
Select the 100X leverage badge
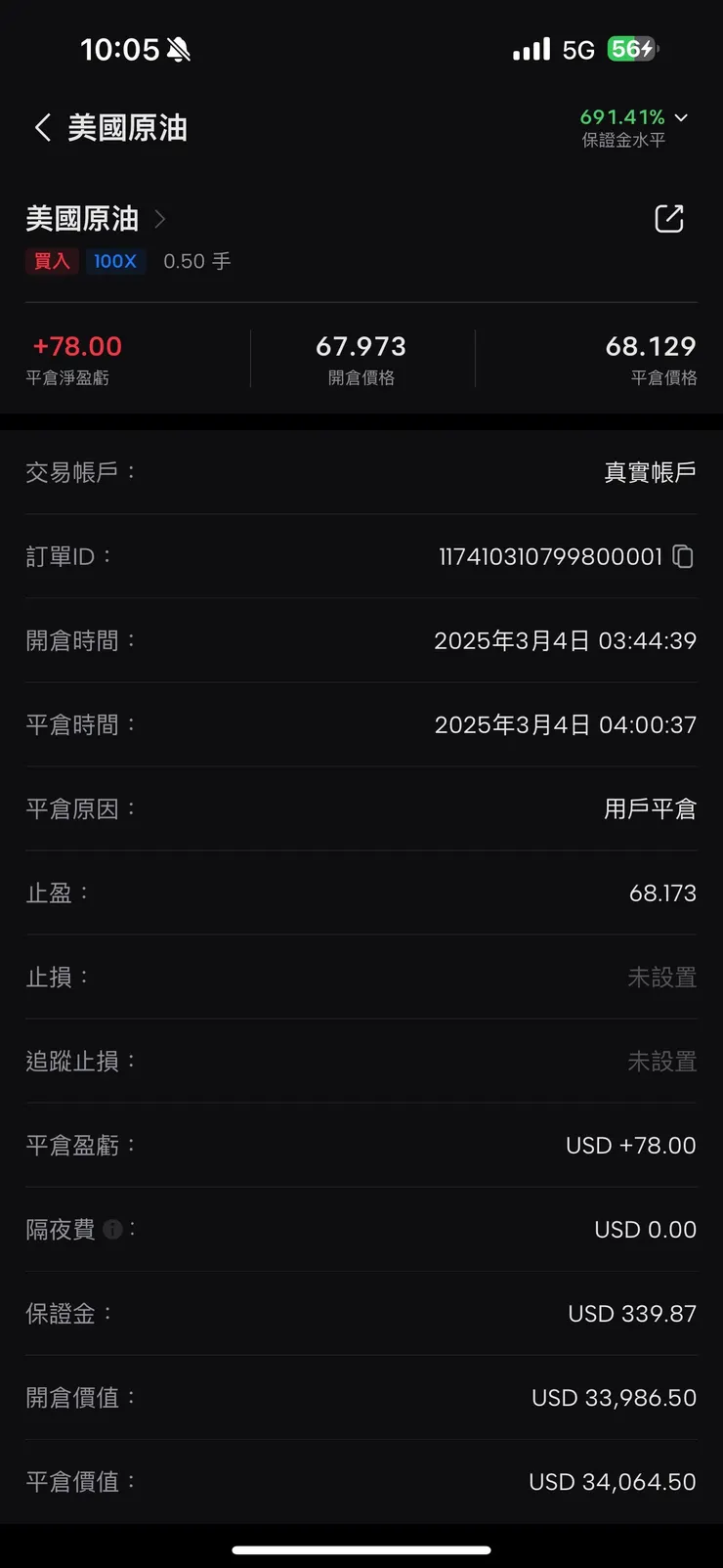(x=115, y=261)
